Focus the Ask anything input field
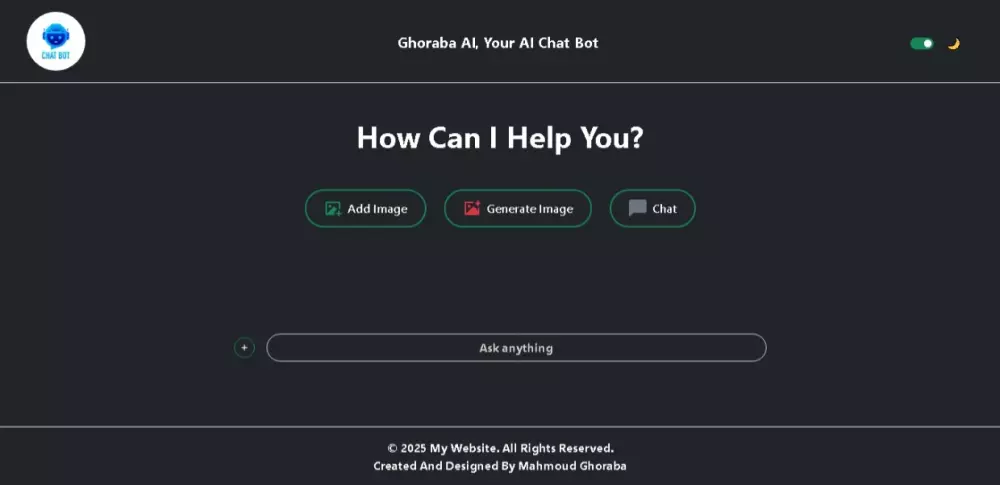This screenshot has width=1000, height=485. pyautogui.click(x=516, y=348)
